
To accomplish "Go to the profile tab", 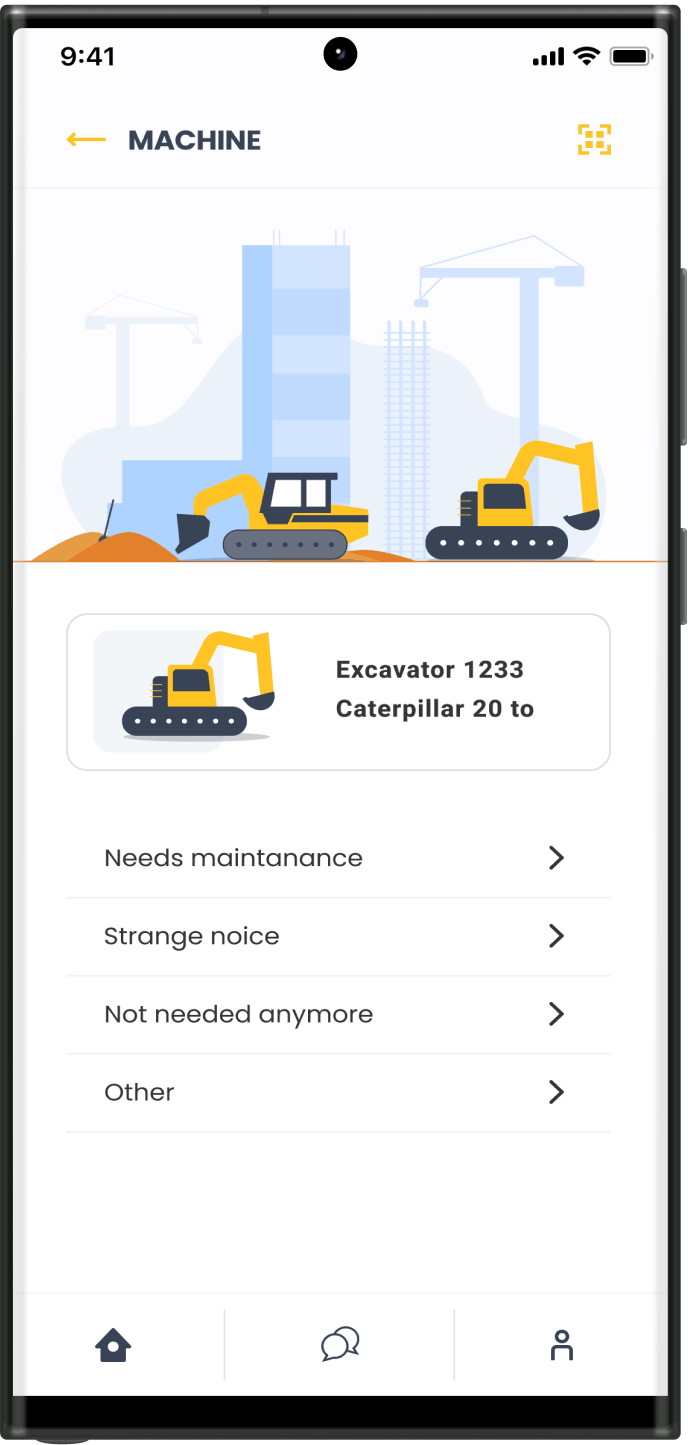I will [x=562, y=1345].
